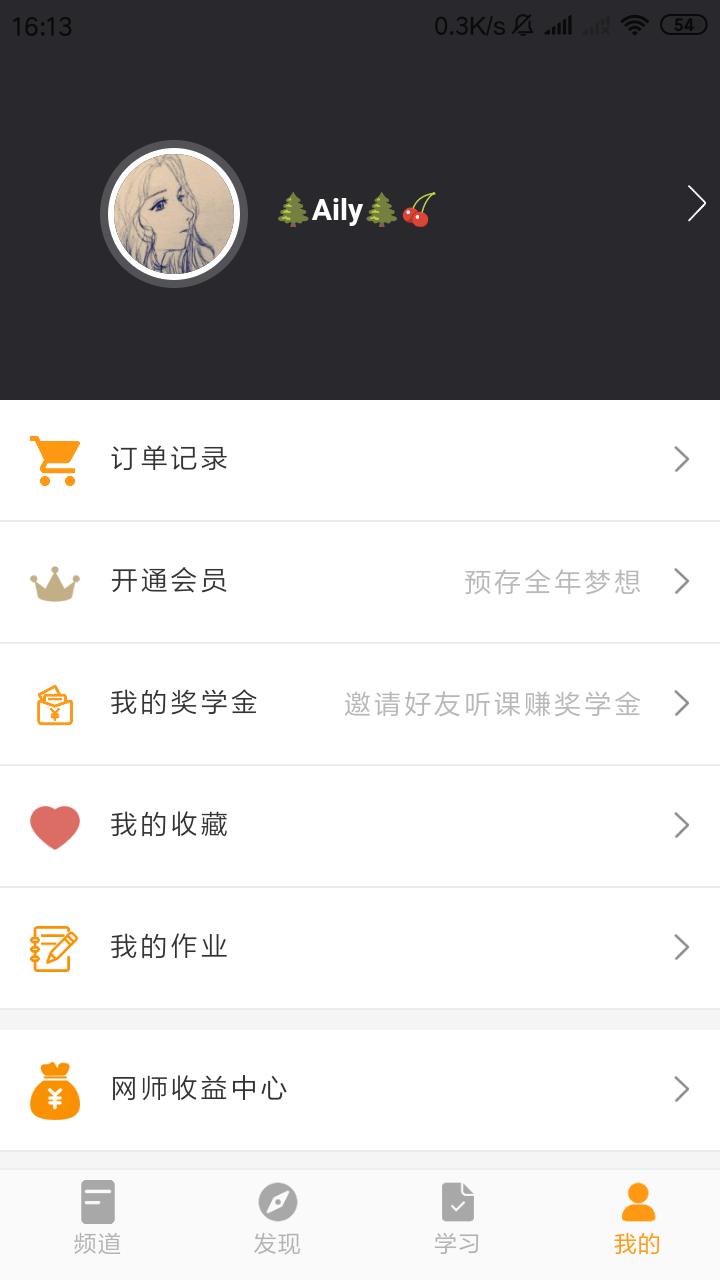Click the crown icon next to 开通会员

[x=55, y=581]
